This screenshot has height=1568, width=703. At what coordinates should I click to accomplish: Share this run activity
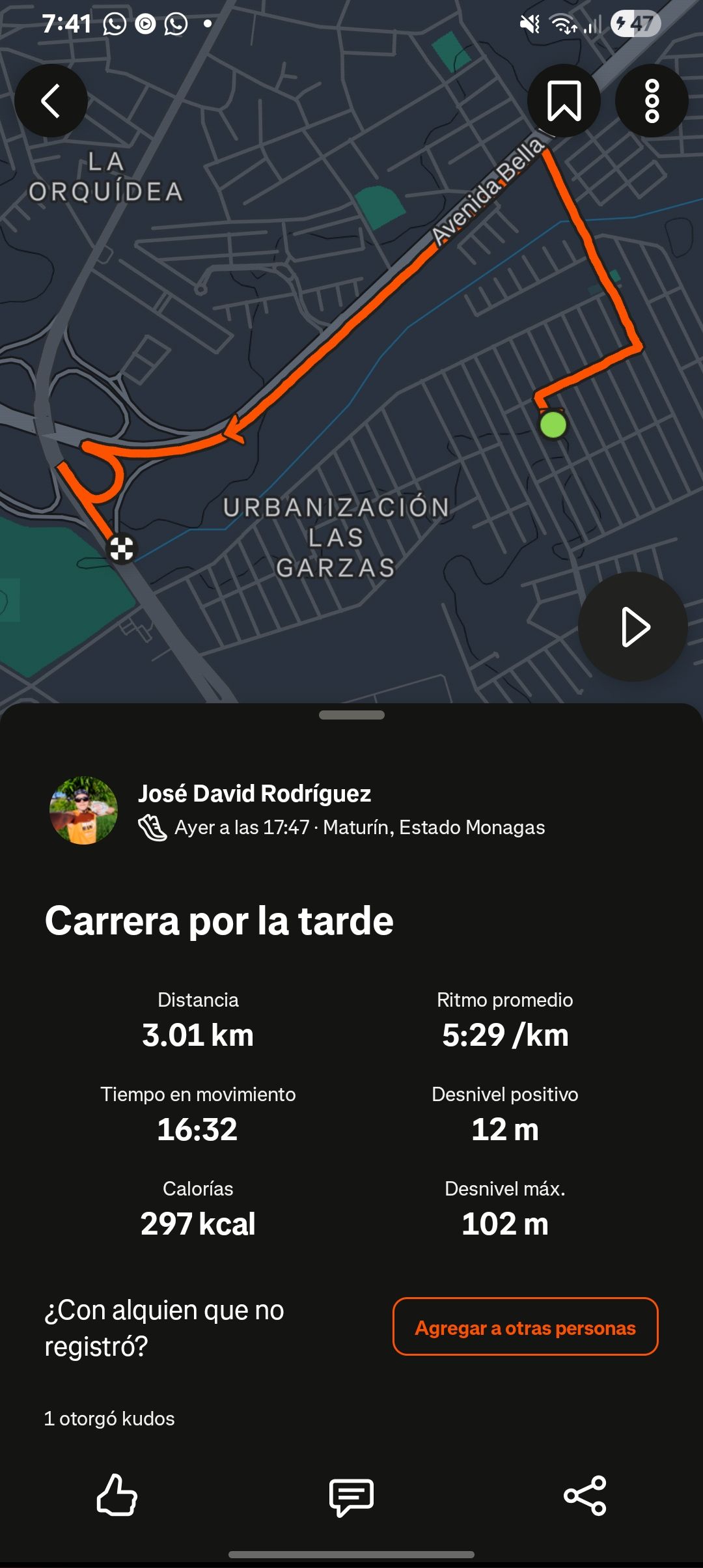[585, 1496]
